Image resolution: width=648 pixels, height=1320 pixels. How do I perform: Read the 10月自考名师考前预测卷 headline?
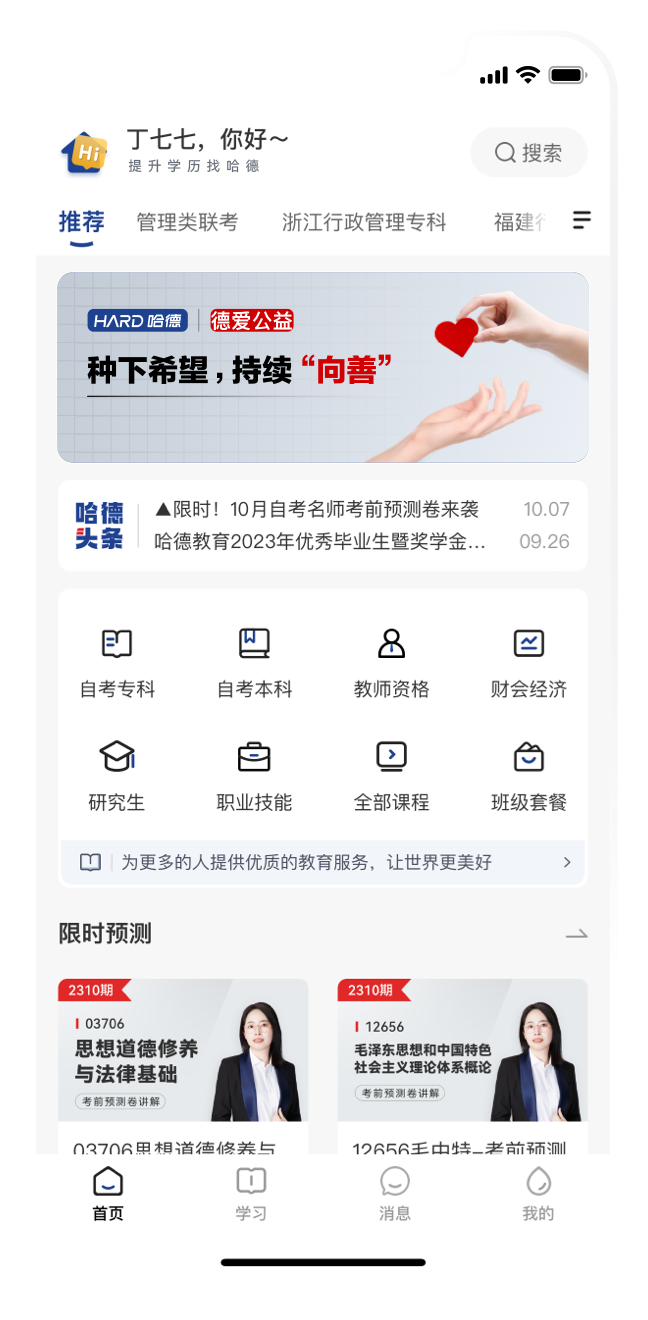coord(317,509)
